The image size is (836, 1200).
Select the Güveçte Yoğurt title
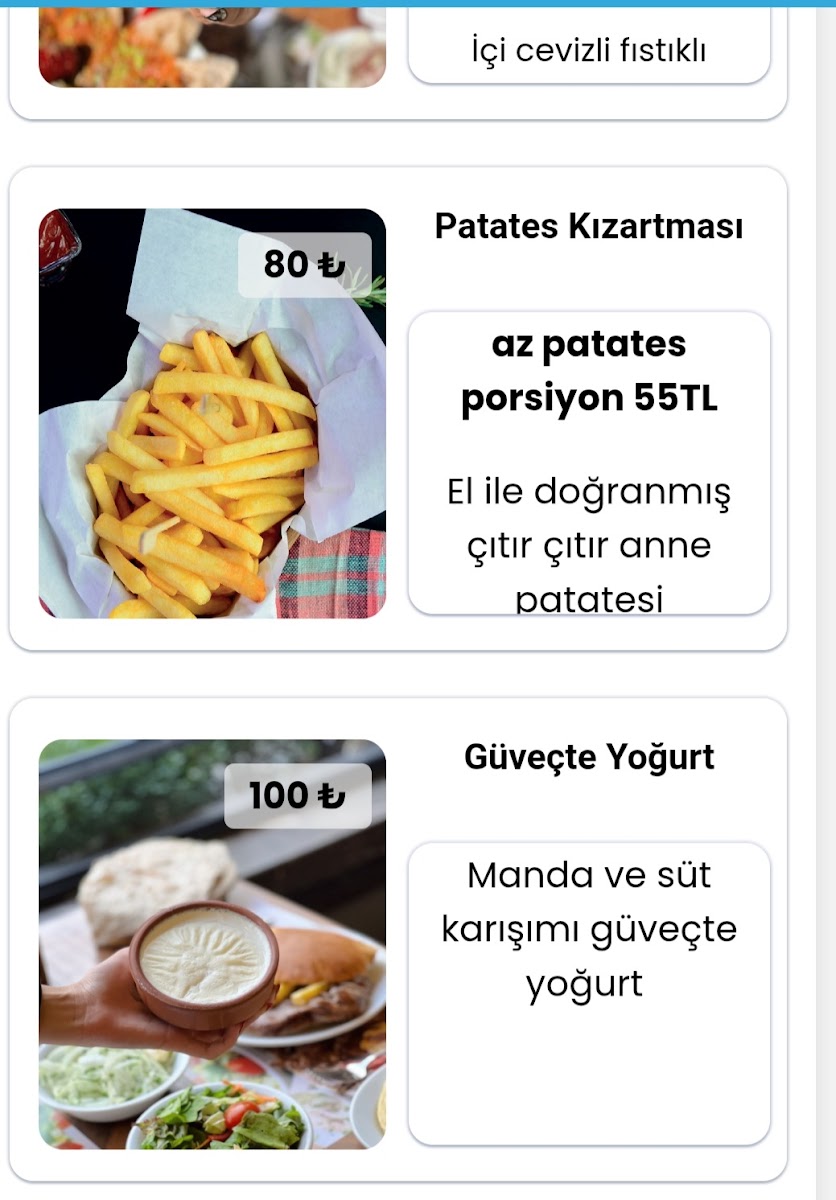click(x=589, y=756)
